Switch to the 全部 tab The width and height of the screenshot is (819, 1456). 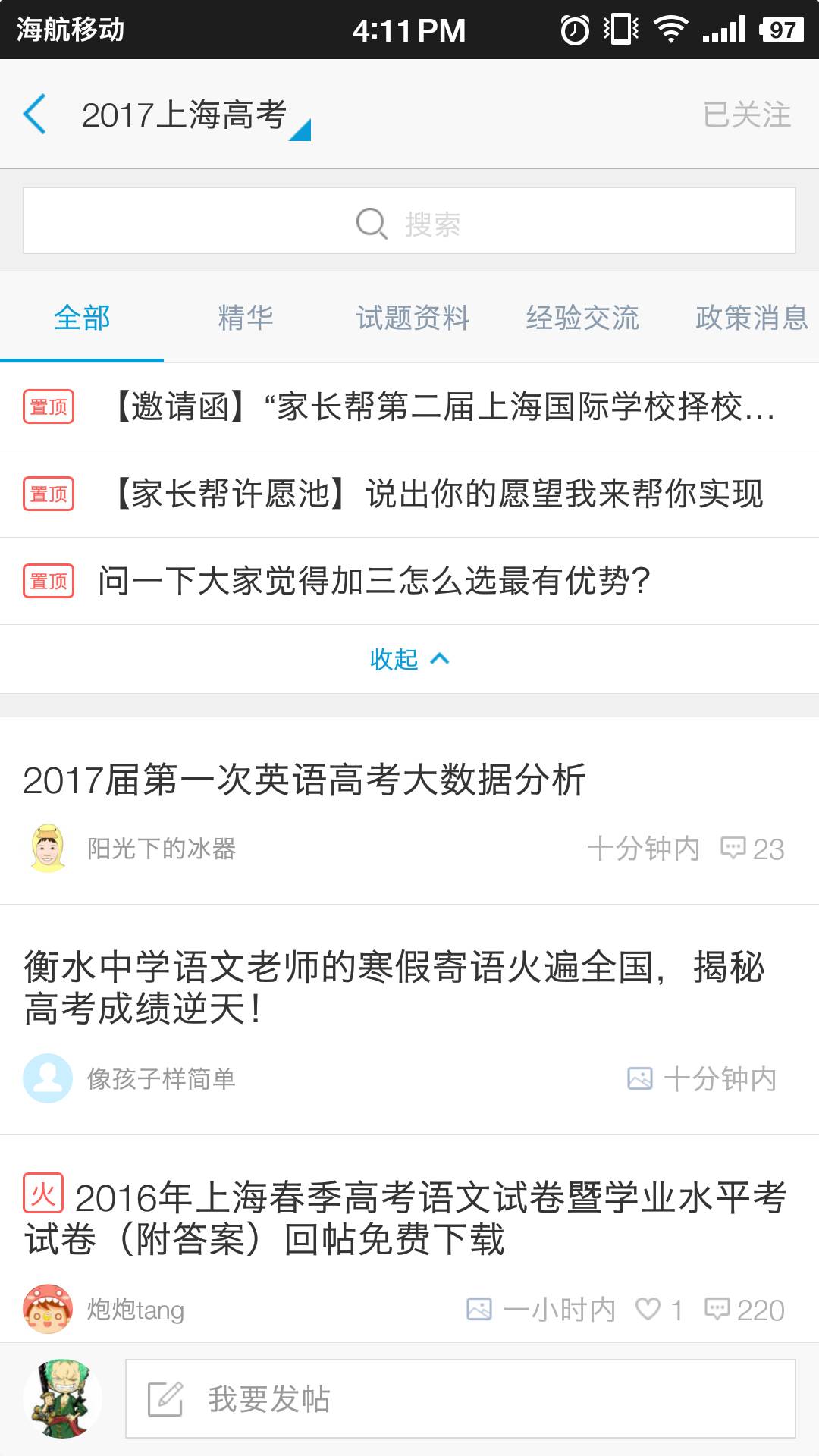82,318
